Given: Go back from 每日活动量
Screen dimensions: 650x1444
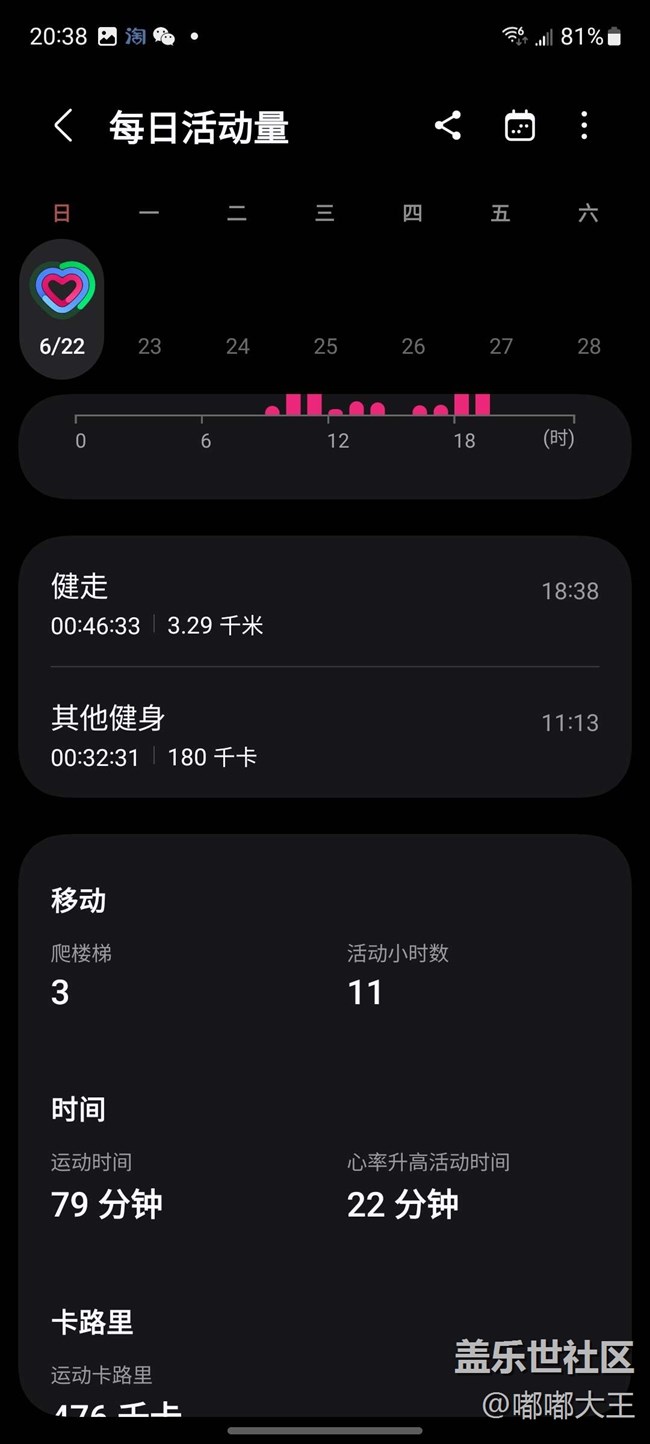Looking at the screenshot, I should point(63,126).
